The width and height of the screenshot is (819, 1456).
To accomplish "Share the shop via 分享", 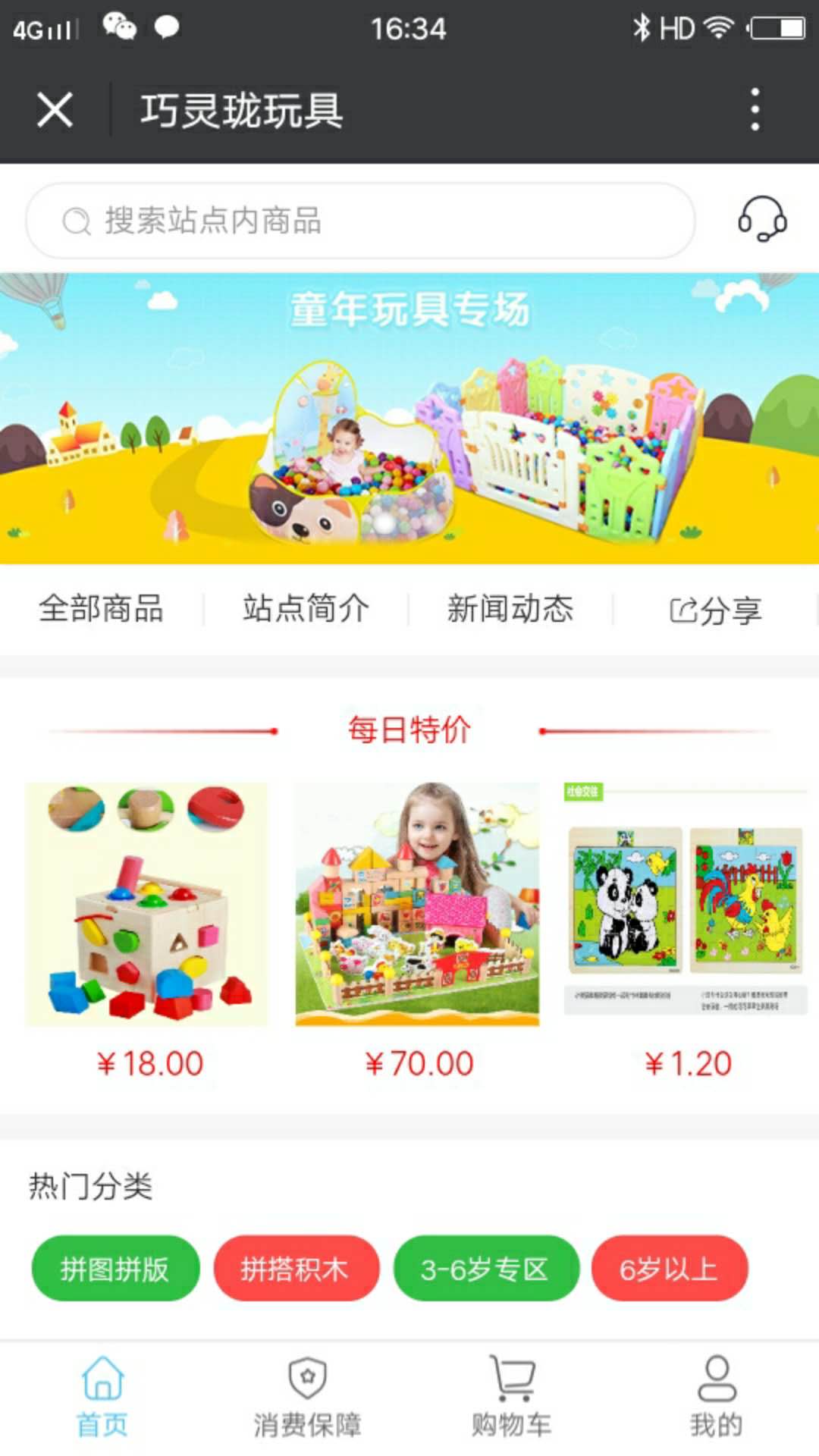I will coord(715,610).
